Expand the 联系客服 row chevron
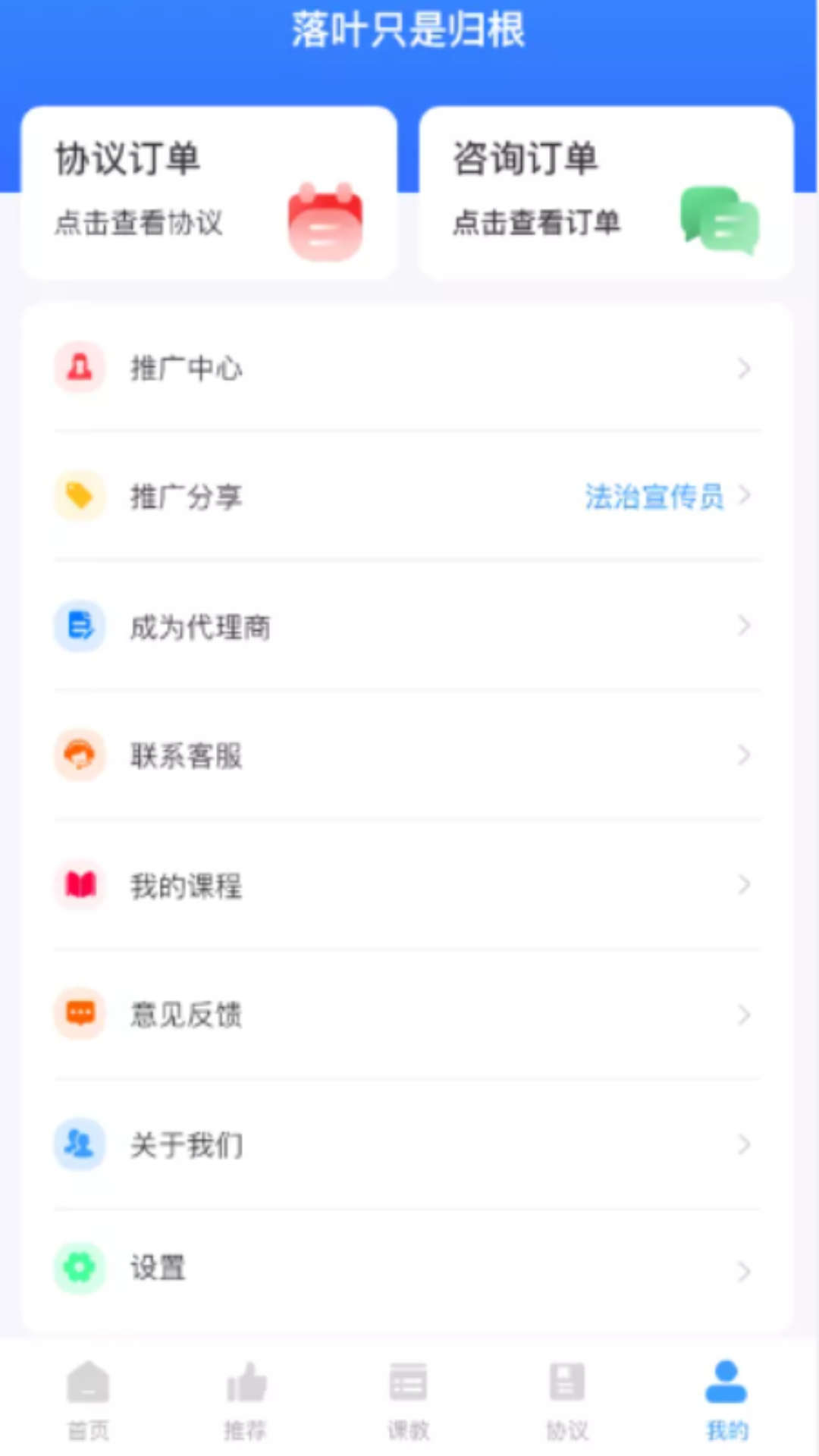The width and height of the screenshot is (819, 1456). point(743,755)
